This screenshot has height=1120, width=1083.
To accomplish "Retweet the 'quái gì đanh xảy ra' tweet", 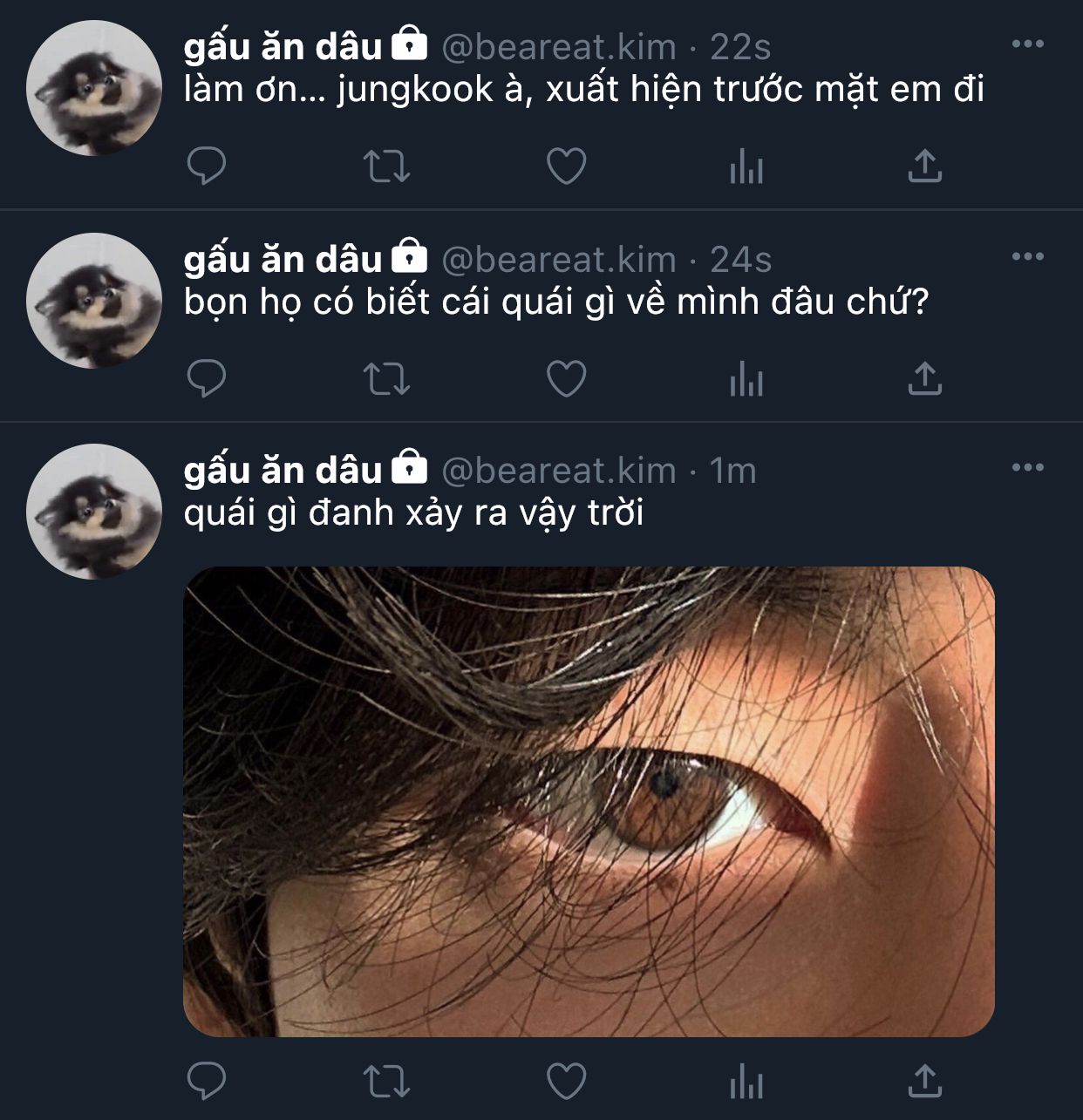I will click(x=386, y=1081).
